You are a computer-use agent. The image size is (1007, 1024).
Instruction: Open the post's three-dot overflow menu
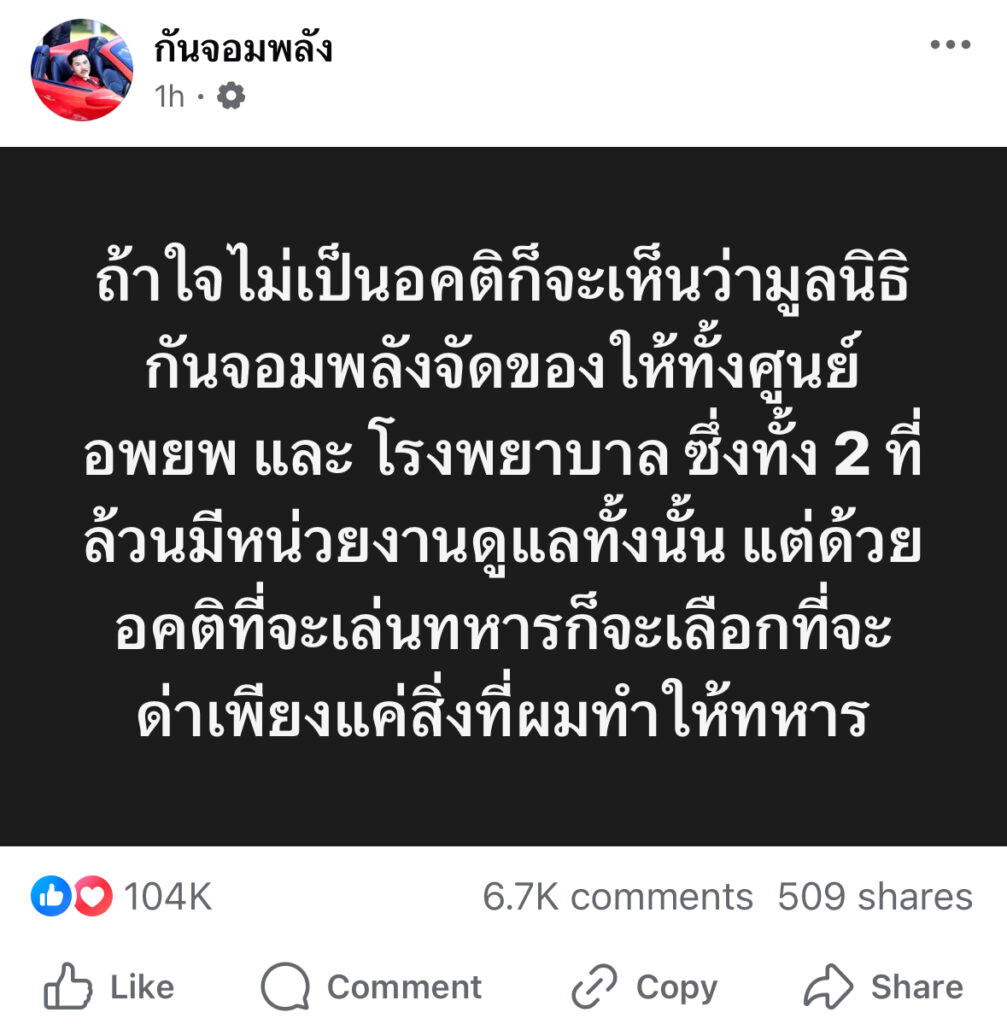(949, 46)
